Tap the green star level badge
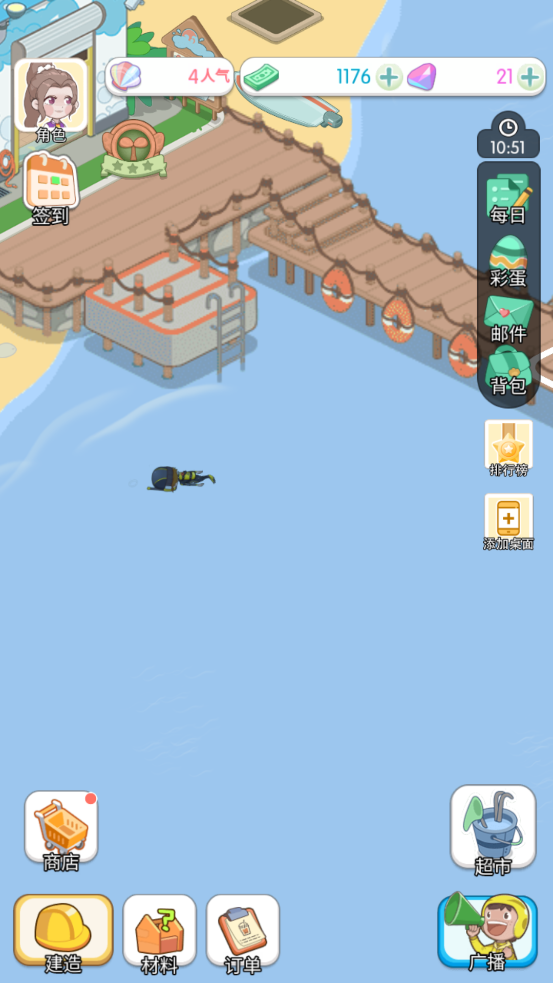 coord(134,149)
